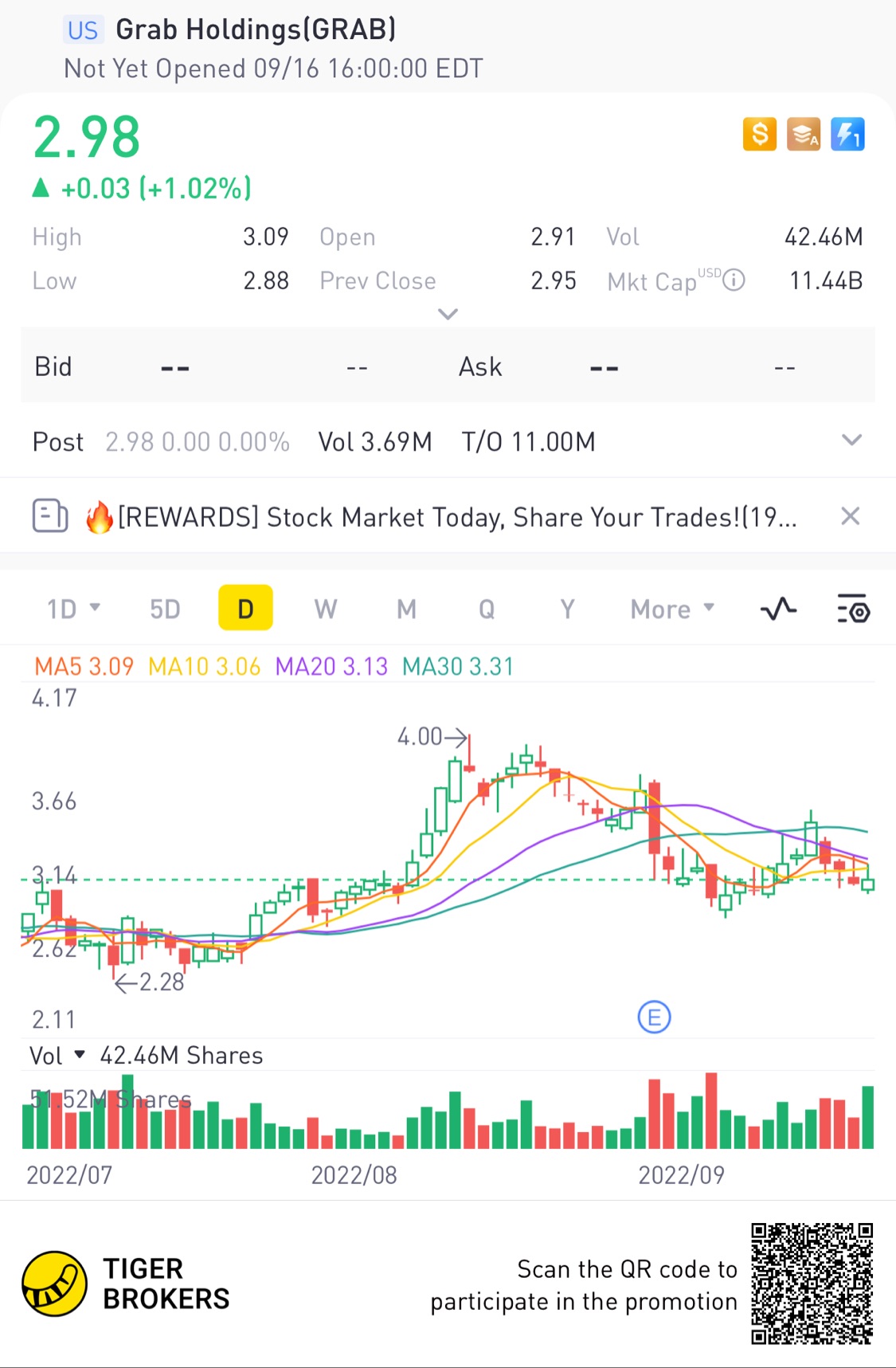The width and height of the screenshot is (896, 1368).
Task: Tap the earnings E marker on chart
Action: click(x=654, y=1017)
